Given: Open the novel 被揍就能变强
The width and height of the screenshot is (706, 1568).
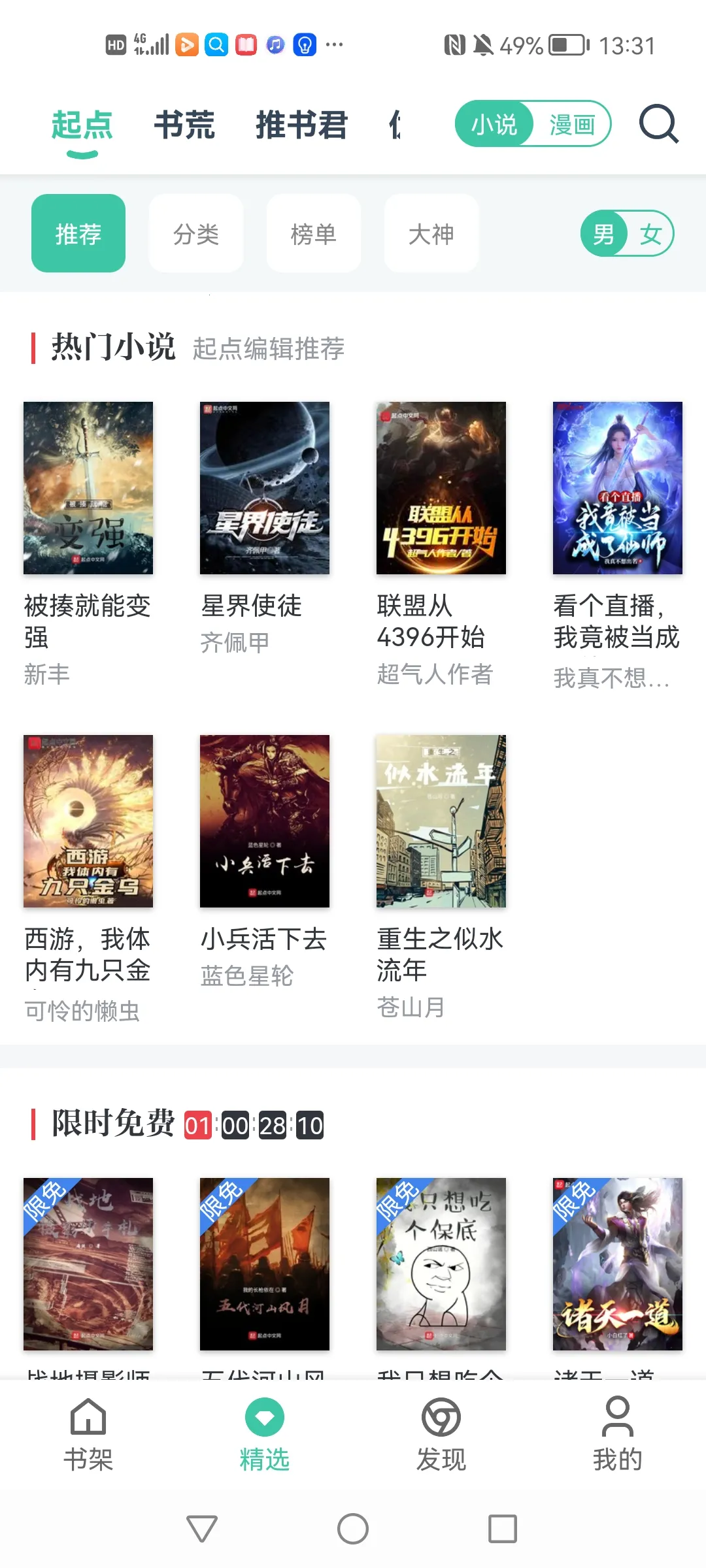Looking at the screenshot, I should click(x=88, y=488).
